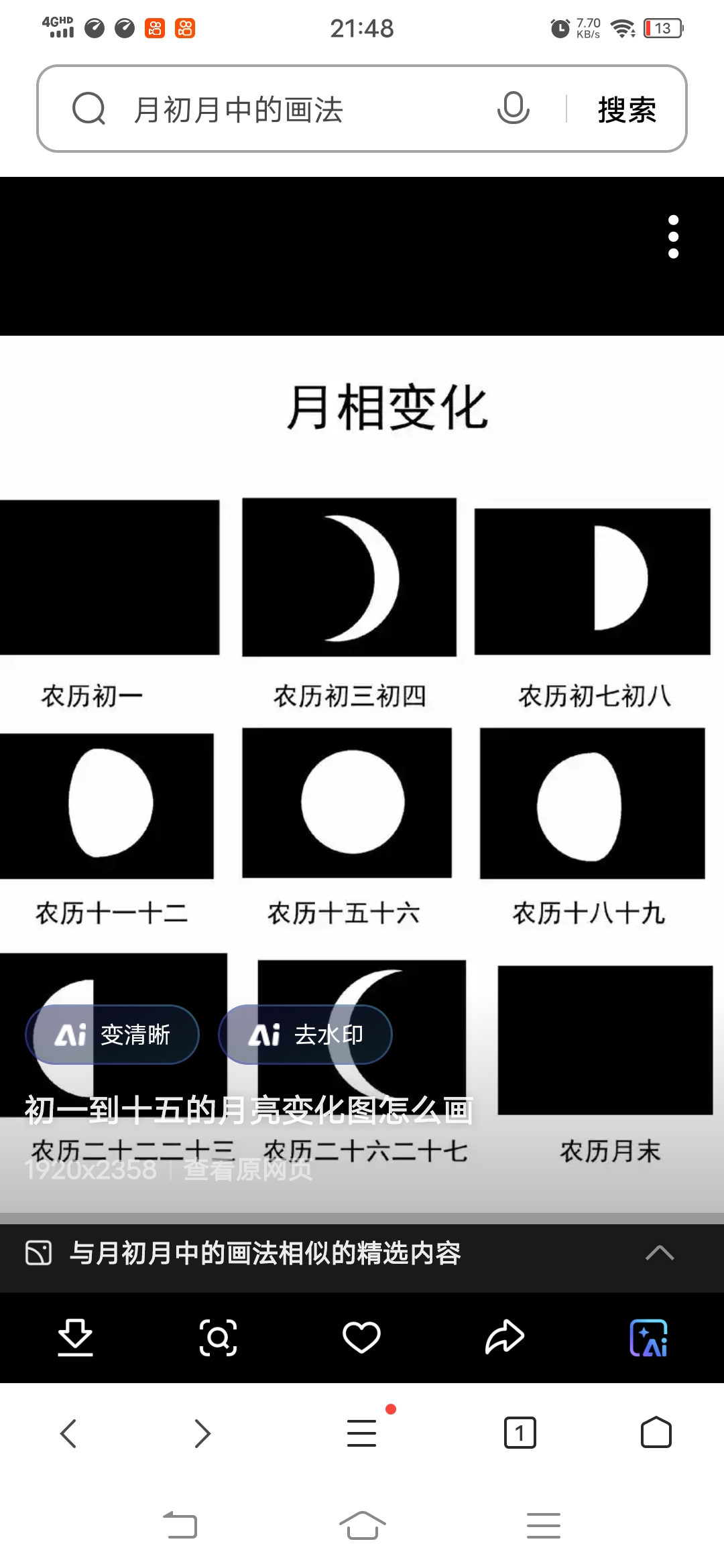Tap the 搜索 button
Screen dimensions: 724x1568
(627, 109)
